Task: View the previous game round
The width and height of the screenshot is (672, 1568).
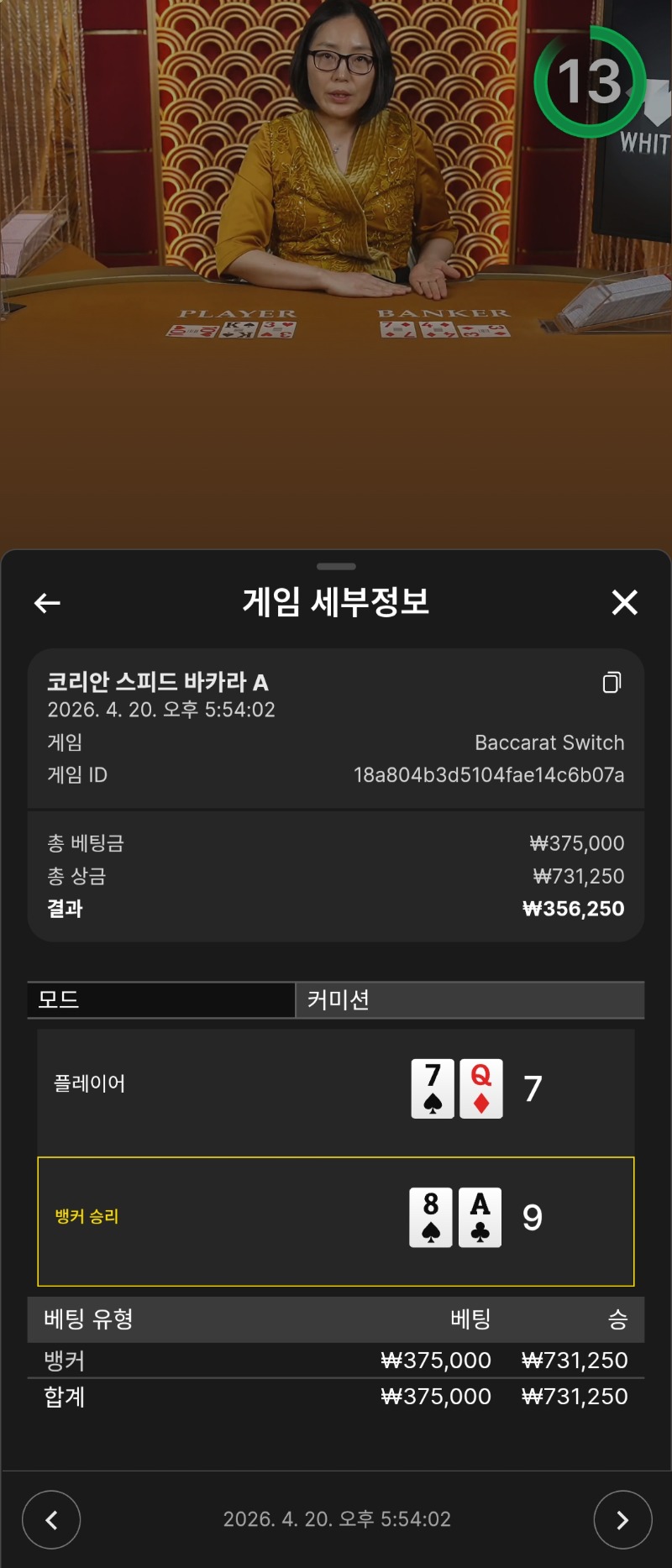Action: pyautogui.click(x=51, y=1519)
